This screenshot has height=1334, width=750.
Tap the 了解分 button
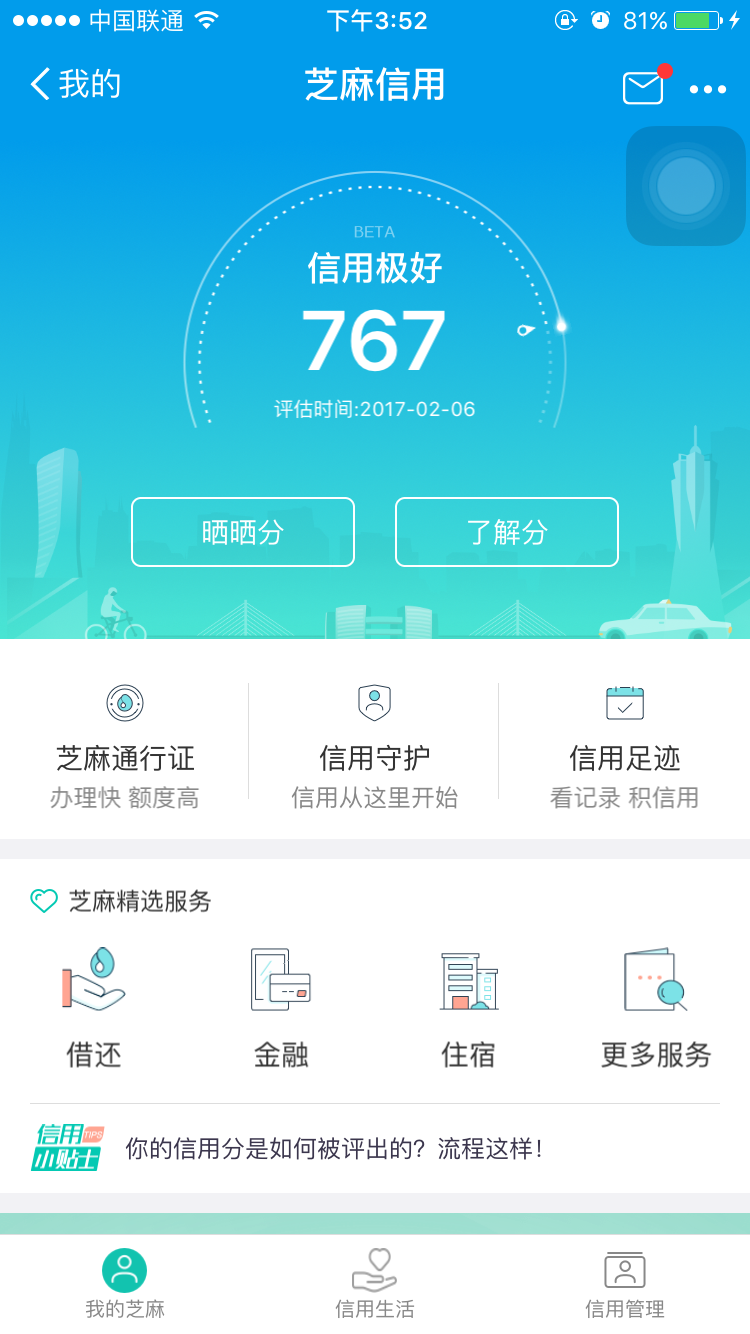(x=507, y=532)
